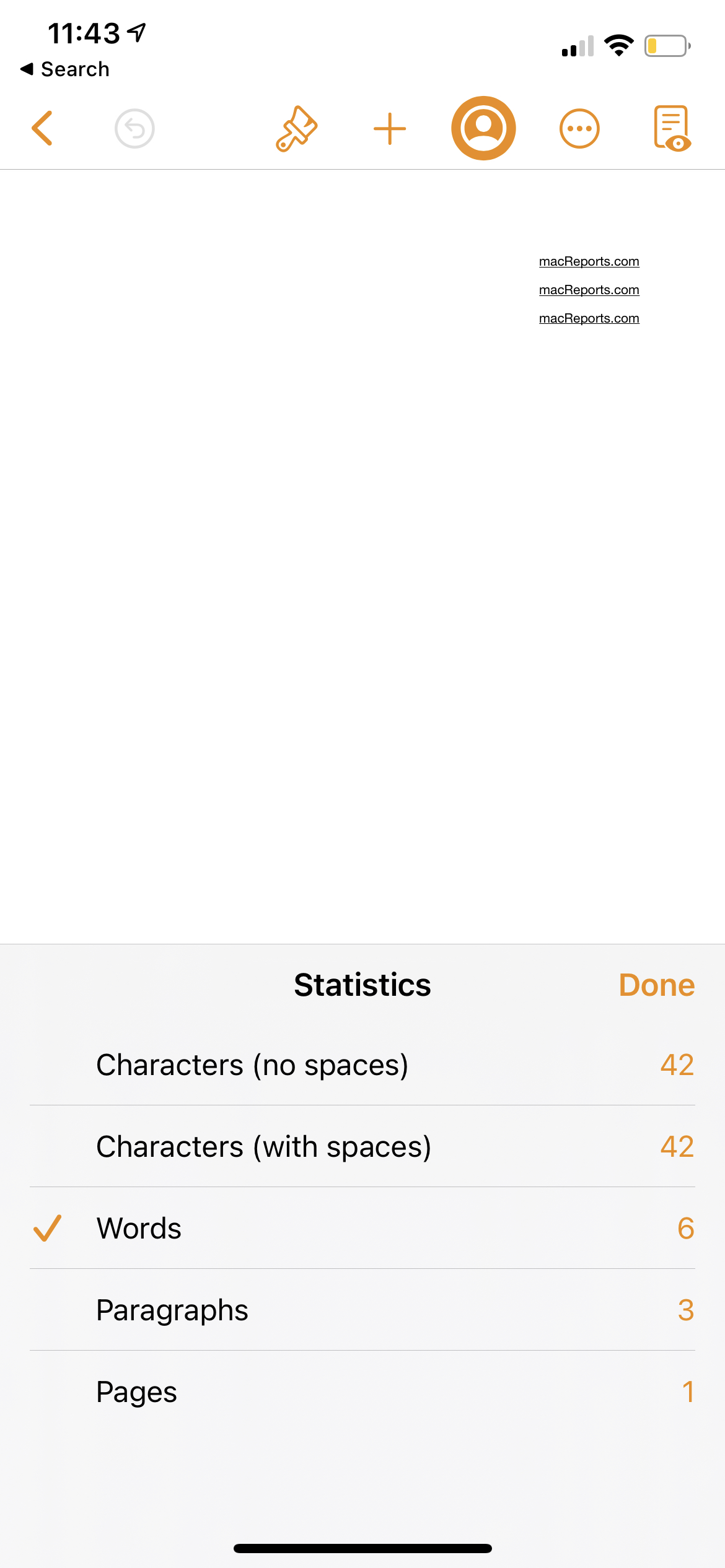Tap the Screen View document icon

point(672,127)
